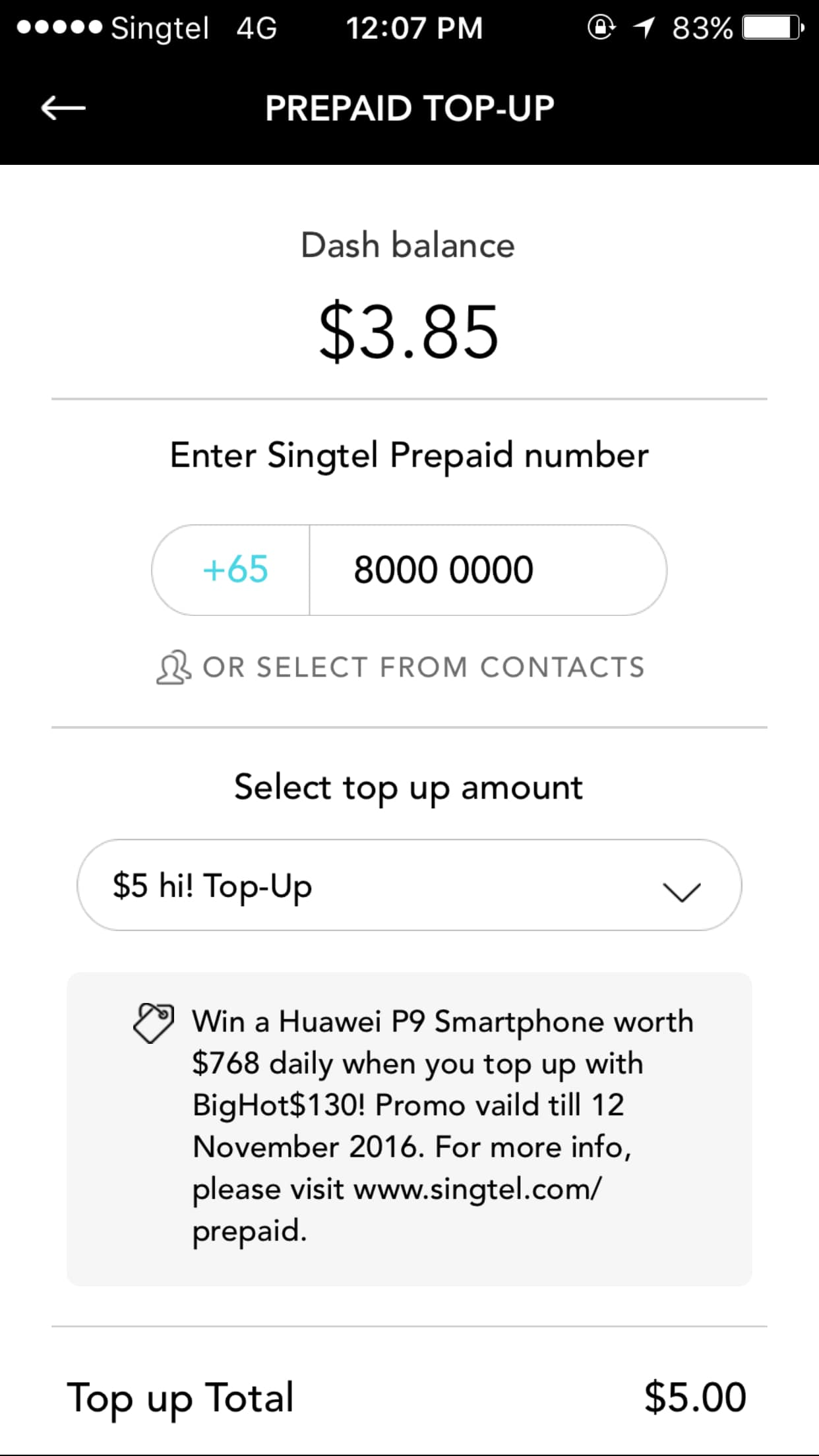Image resolution: width=819 pixels, height=1456 pixels.
Task: Edit the Singtel Prepaid number field
Action: [x=488, y=570]
